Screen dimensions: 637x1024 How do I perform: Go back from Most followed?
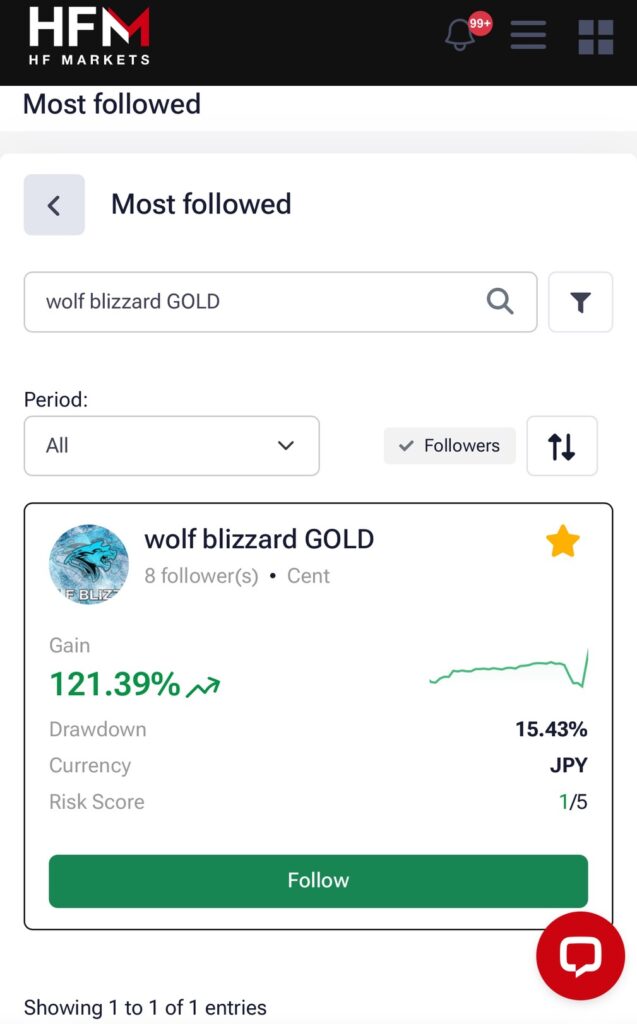[x=54, y=205]
